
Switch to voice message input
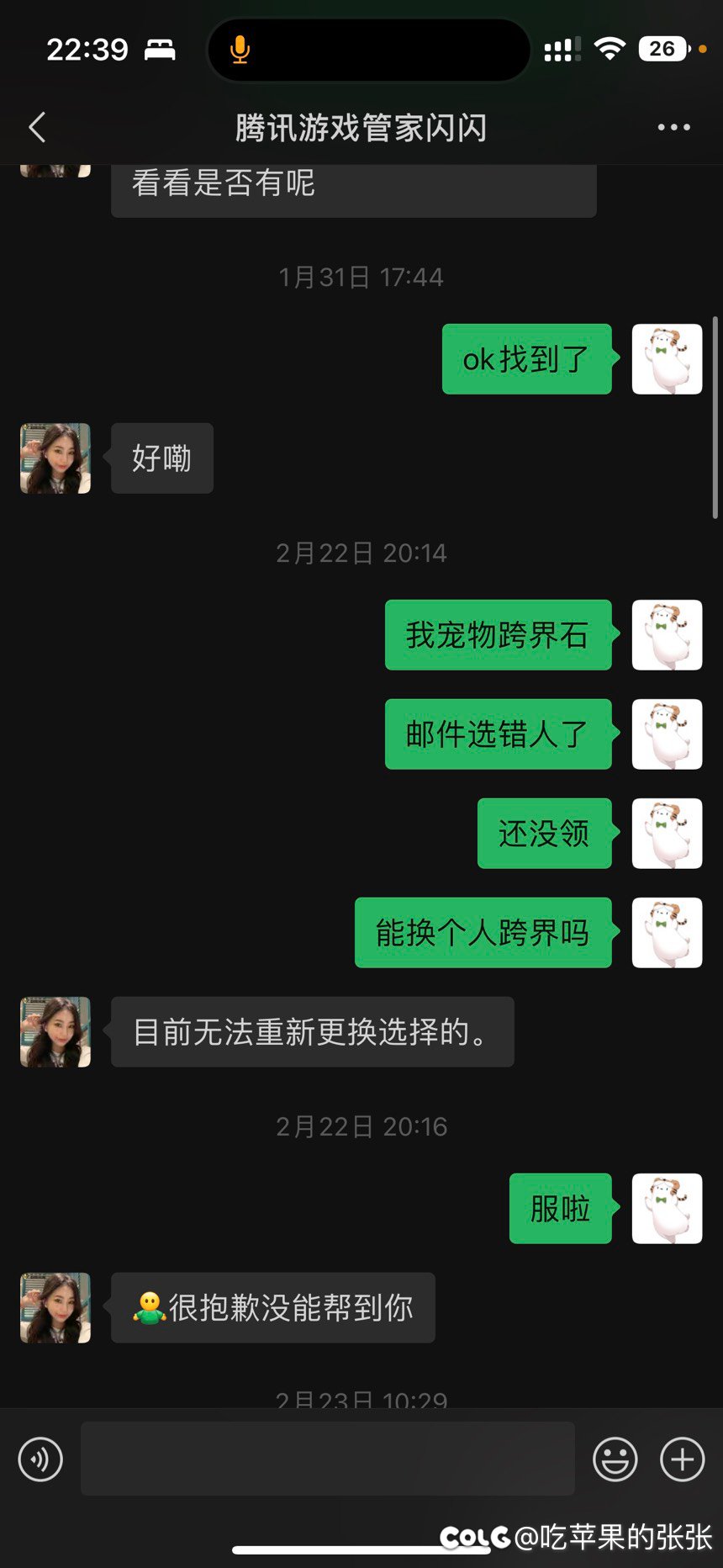pos(40,1459)
